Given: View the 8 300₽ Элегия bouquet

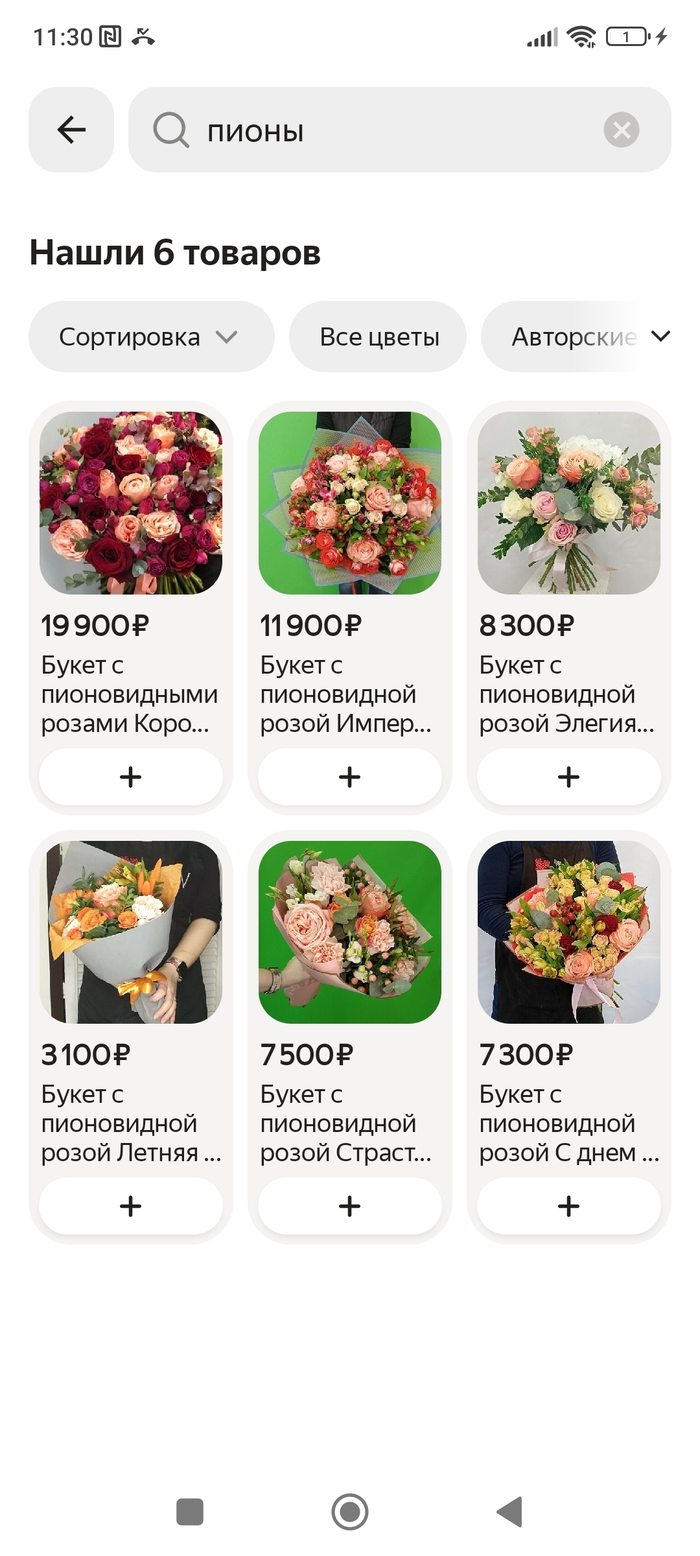Looking at the screenshot, I should click(568, 503).
